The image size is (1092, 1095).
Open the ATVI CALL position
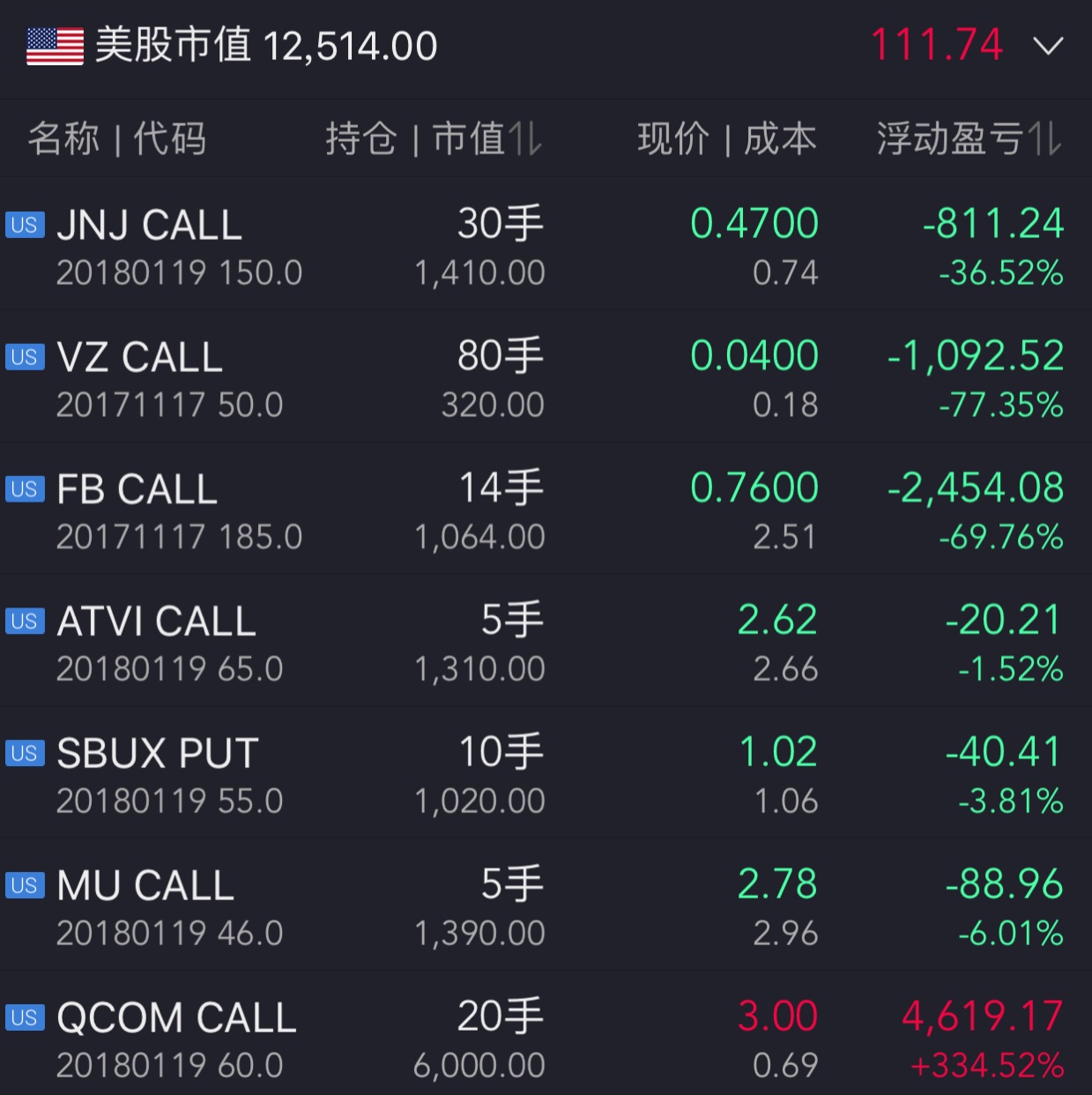[157, 622]
